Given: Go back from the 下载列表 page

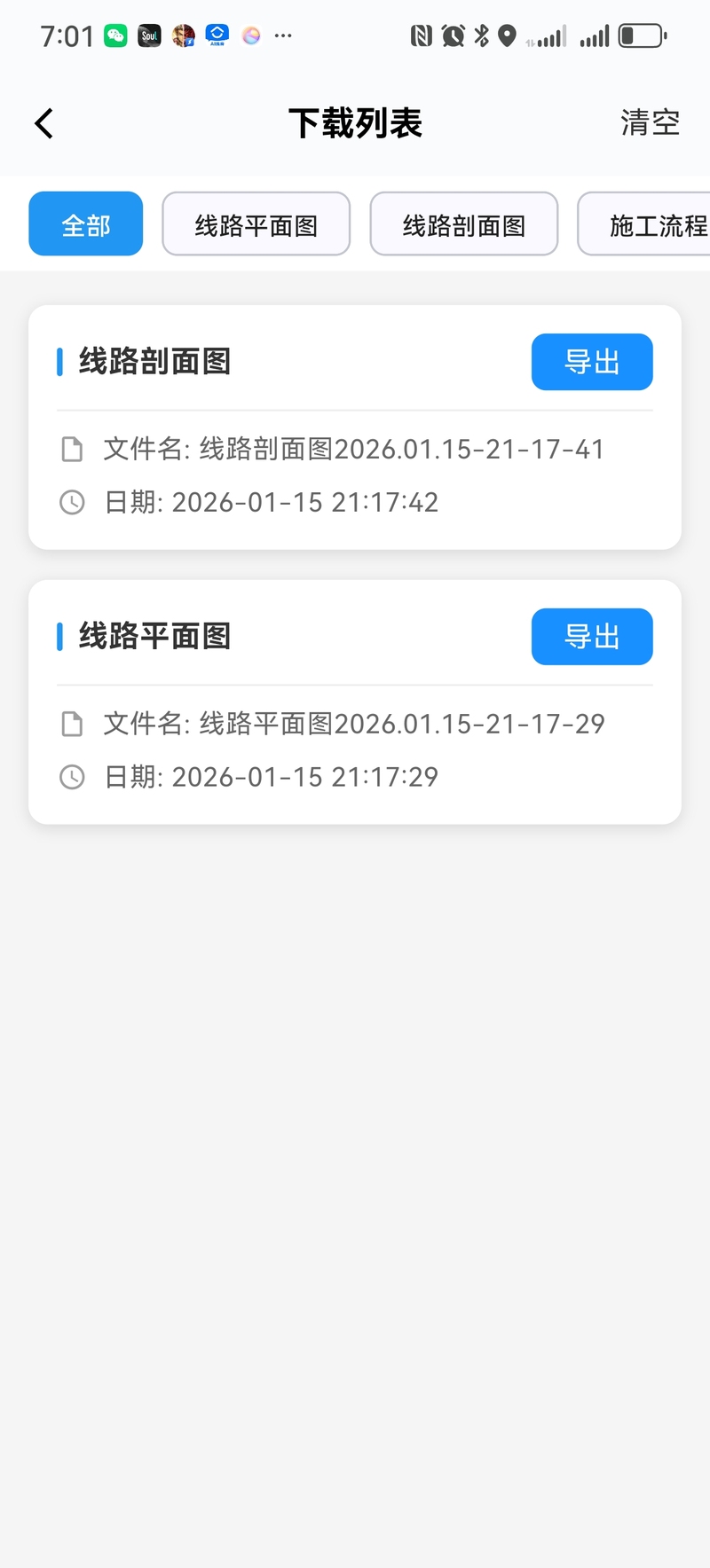Looking at the screenshot, I should pos(44,123).
